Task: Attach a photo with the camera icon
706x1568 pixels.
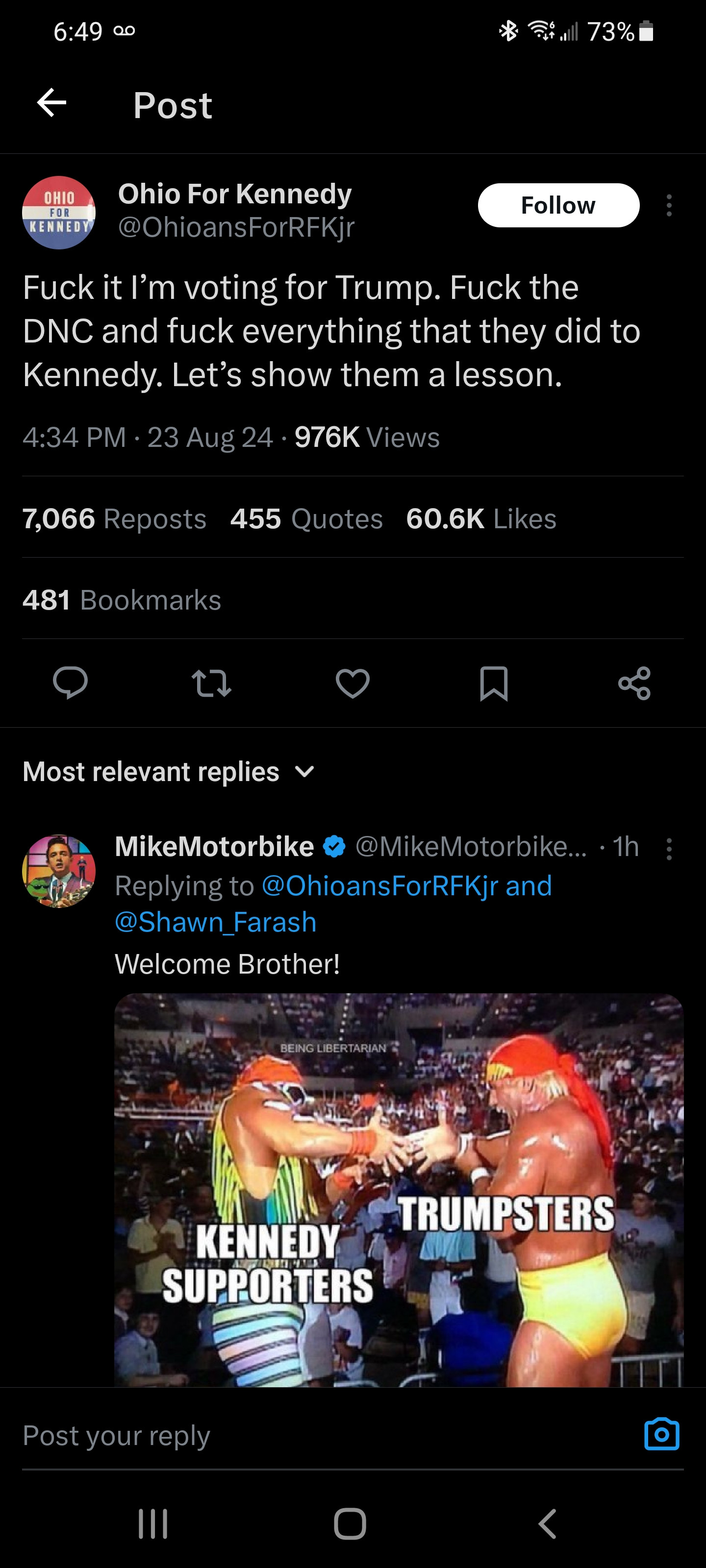Action: coord(661,1435)
